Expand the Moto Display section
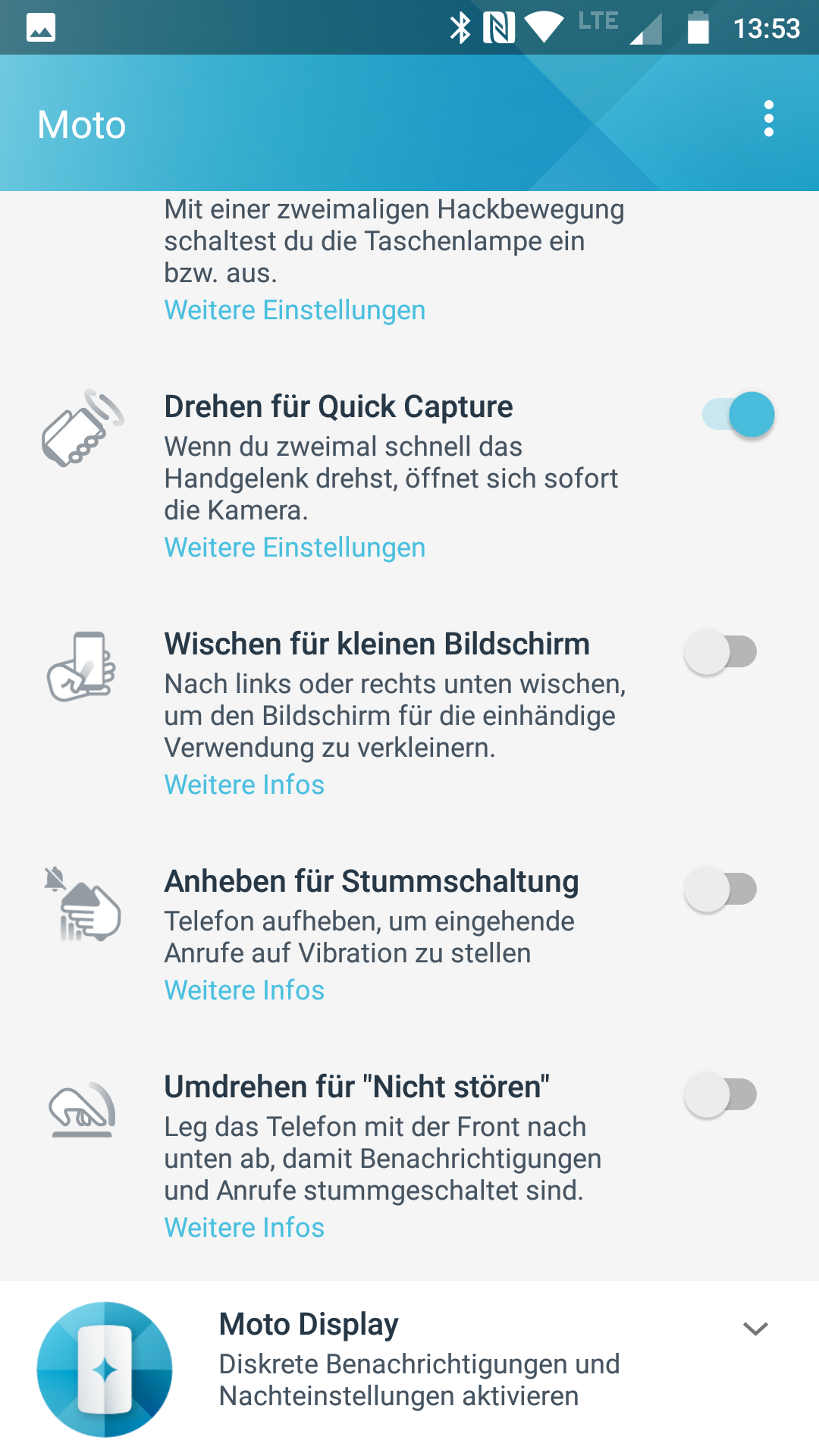 755,1329
